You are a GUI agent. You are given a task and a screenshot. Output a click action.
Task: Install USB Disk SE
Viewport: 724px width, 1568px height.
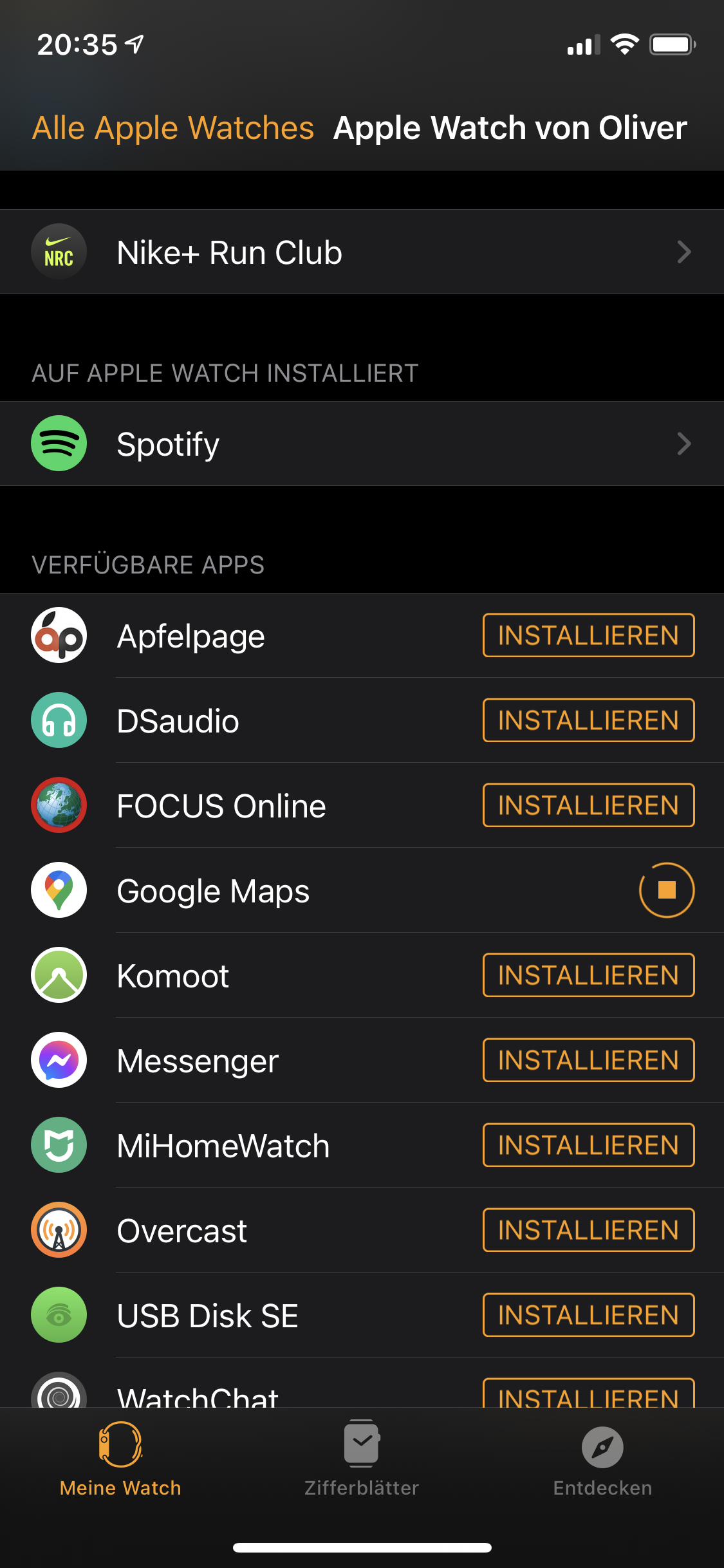click(x=588, y=1316)
